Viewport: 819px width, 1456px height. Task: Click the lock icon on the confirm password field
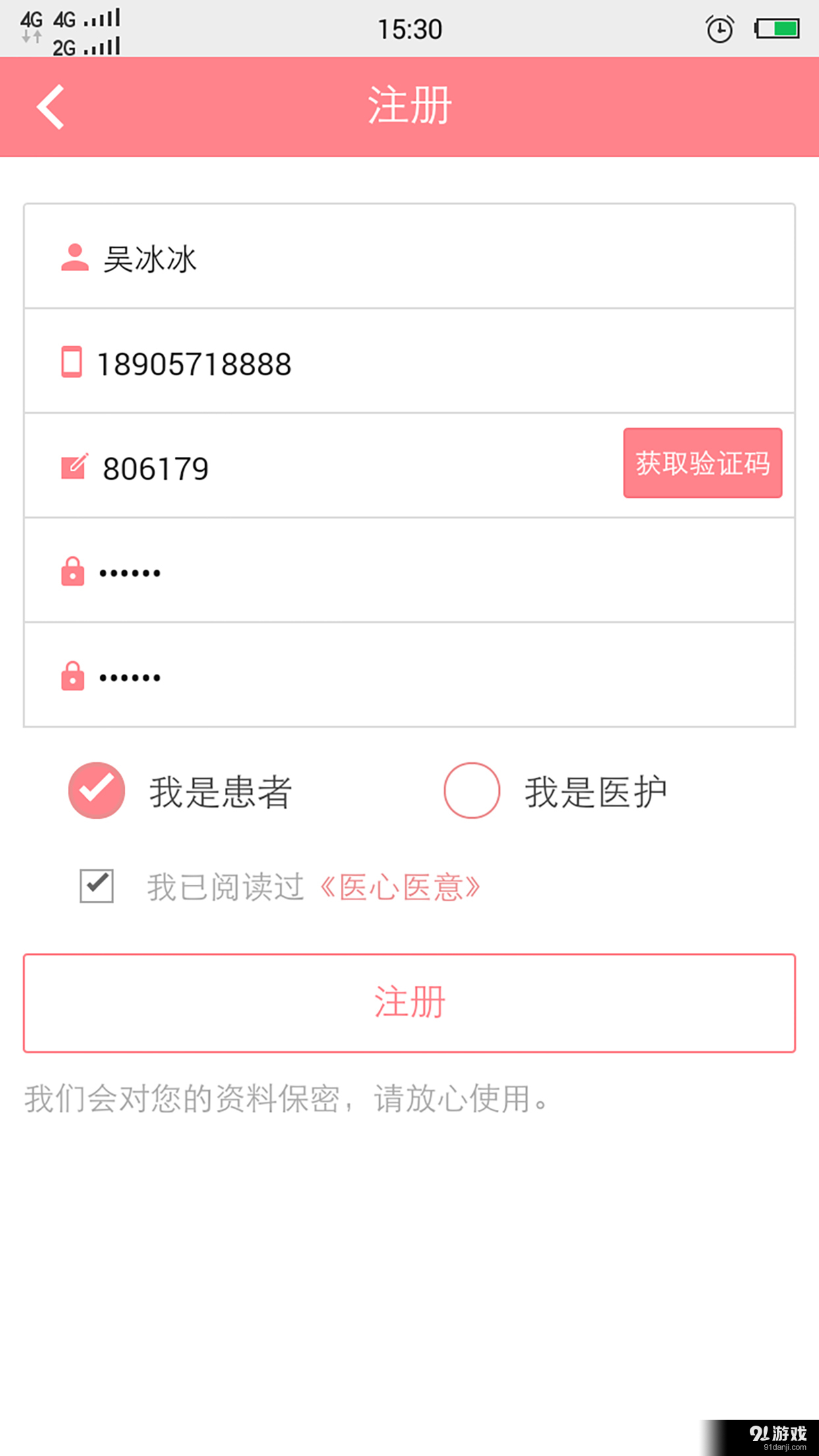coord(73,676)
